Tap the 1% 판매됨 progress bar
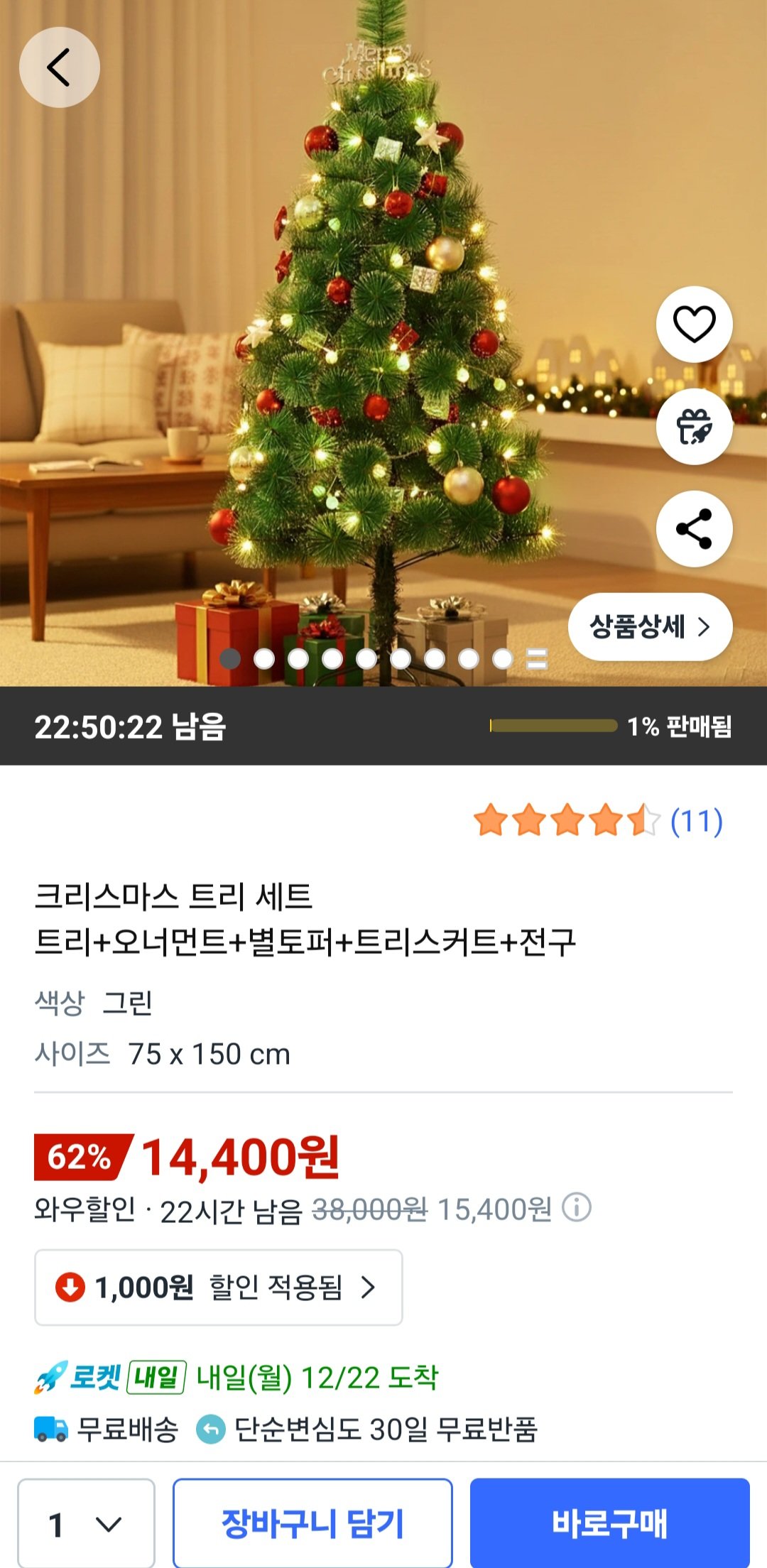Viewport: 767px width, 1568px height. [x=556, y=726]
